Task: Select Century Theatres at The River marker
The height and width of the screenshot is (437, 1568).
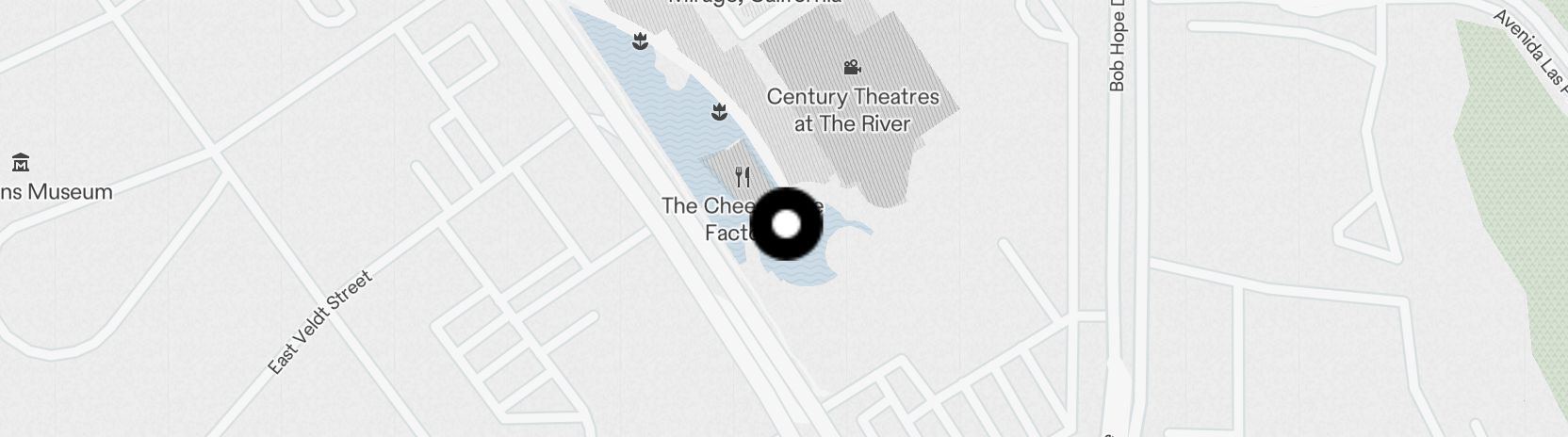Action: click(852, 68)
